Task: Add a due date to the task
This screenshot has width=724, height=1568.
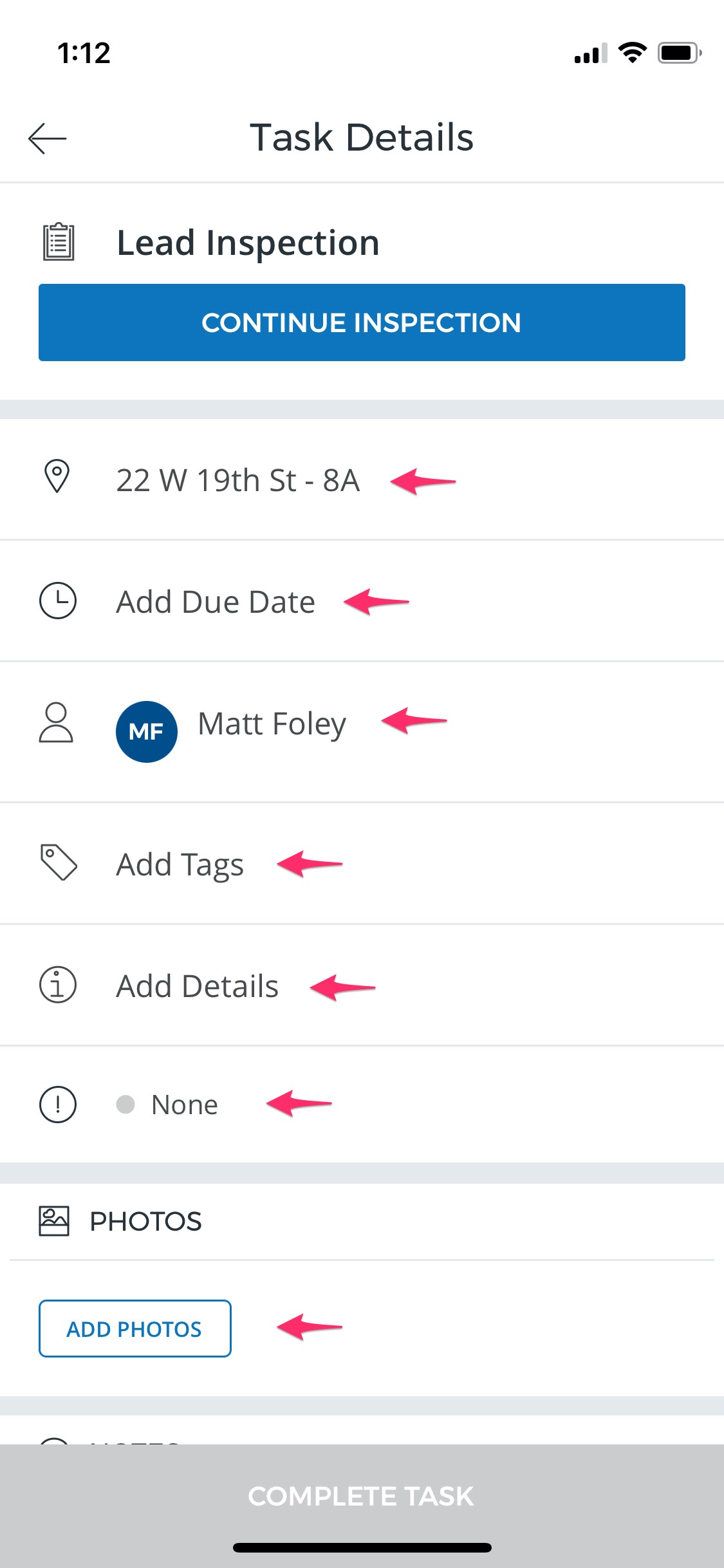Action: pyautogui.click(x=362, y=601)
